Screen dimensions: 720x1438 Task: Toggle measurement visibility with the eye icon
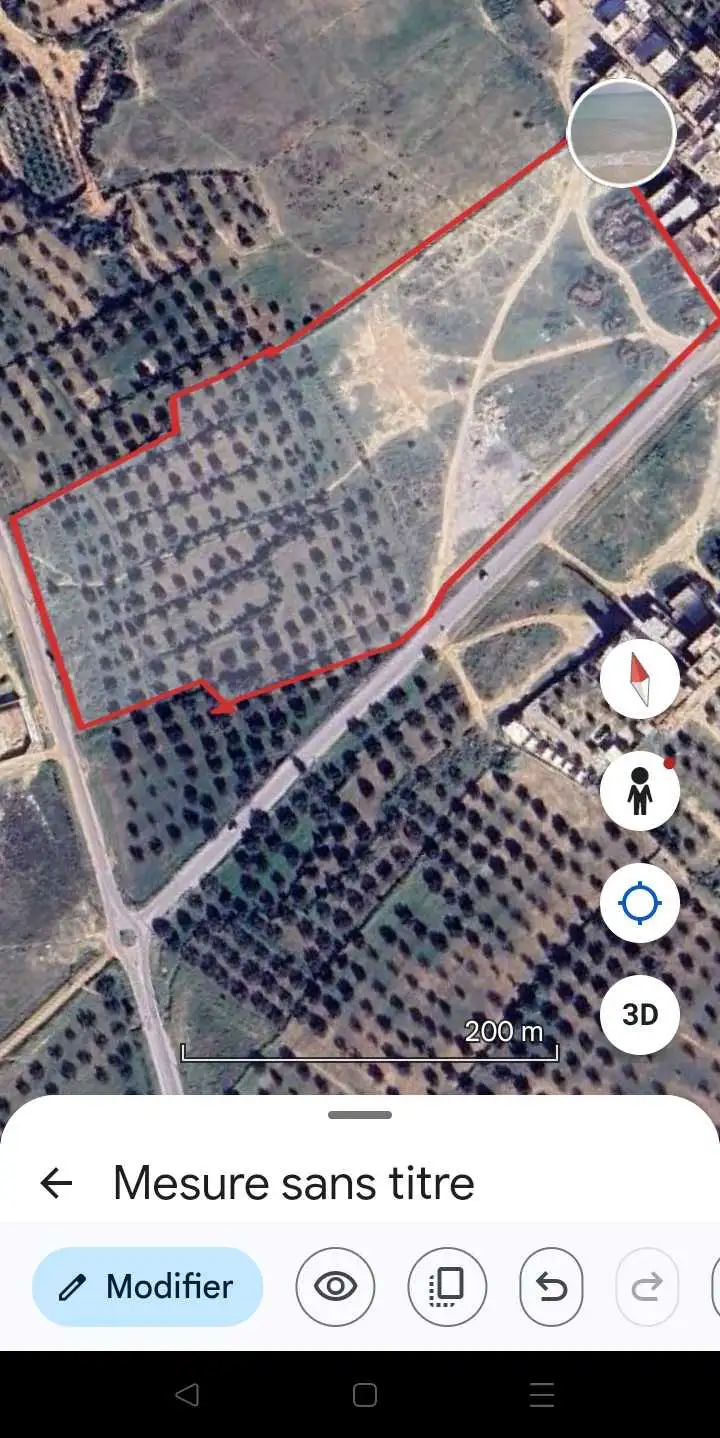click(x=335, y=1286)
